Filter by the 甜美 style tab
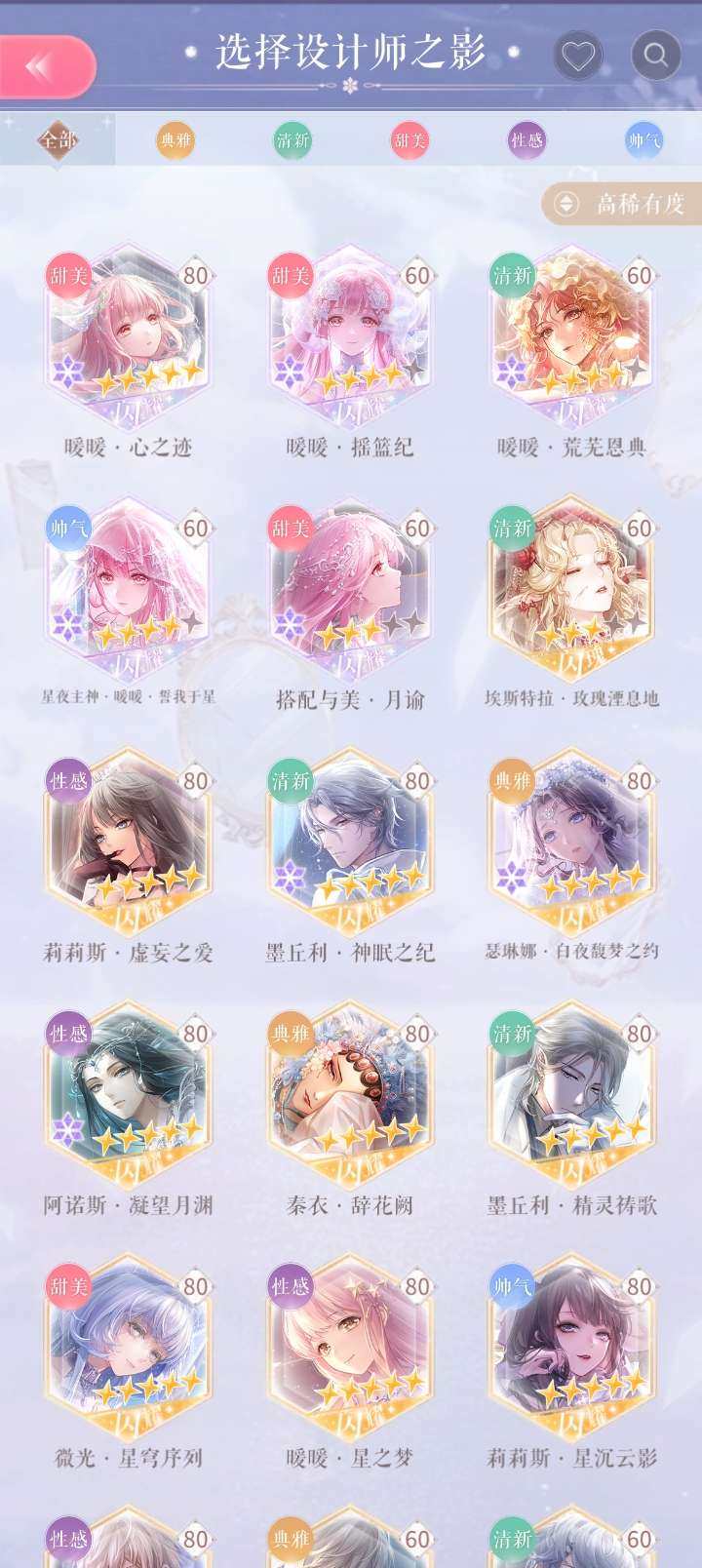Screen dimensions: 702x1568 click(409, 140)
